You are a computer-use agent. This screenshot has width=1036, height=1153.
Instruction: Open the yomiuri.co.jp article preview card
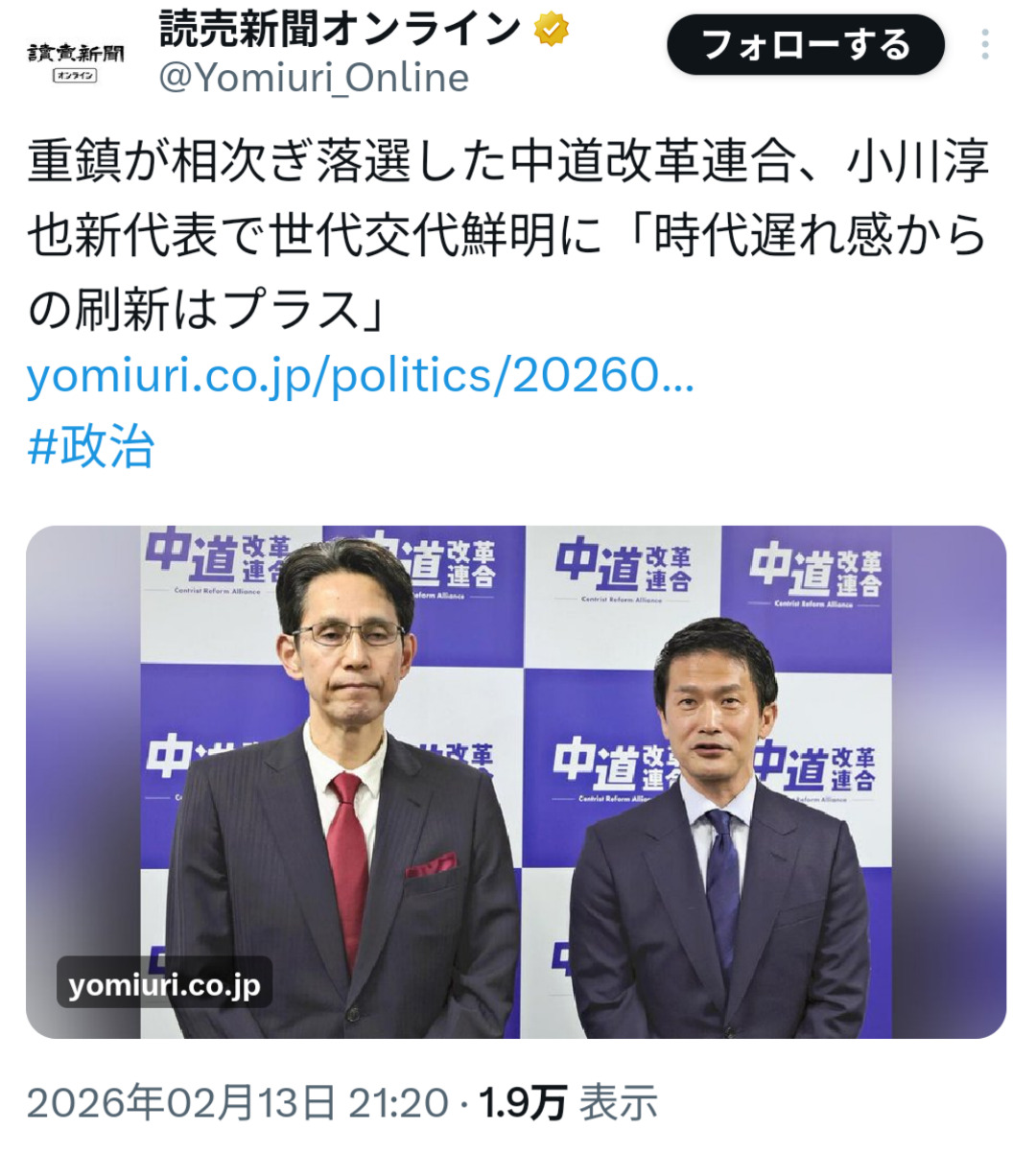[516, 781]
